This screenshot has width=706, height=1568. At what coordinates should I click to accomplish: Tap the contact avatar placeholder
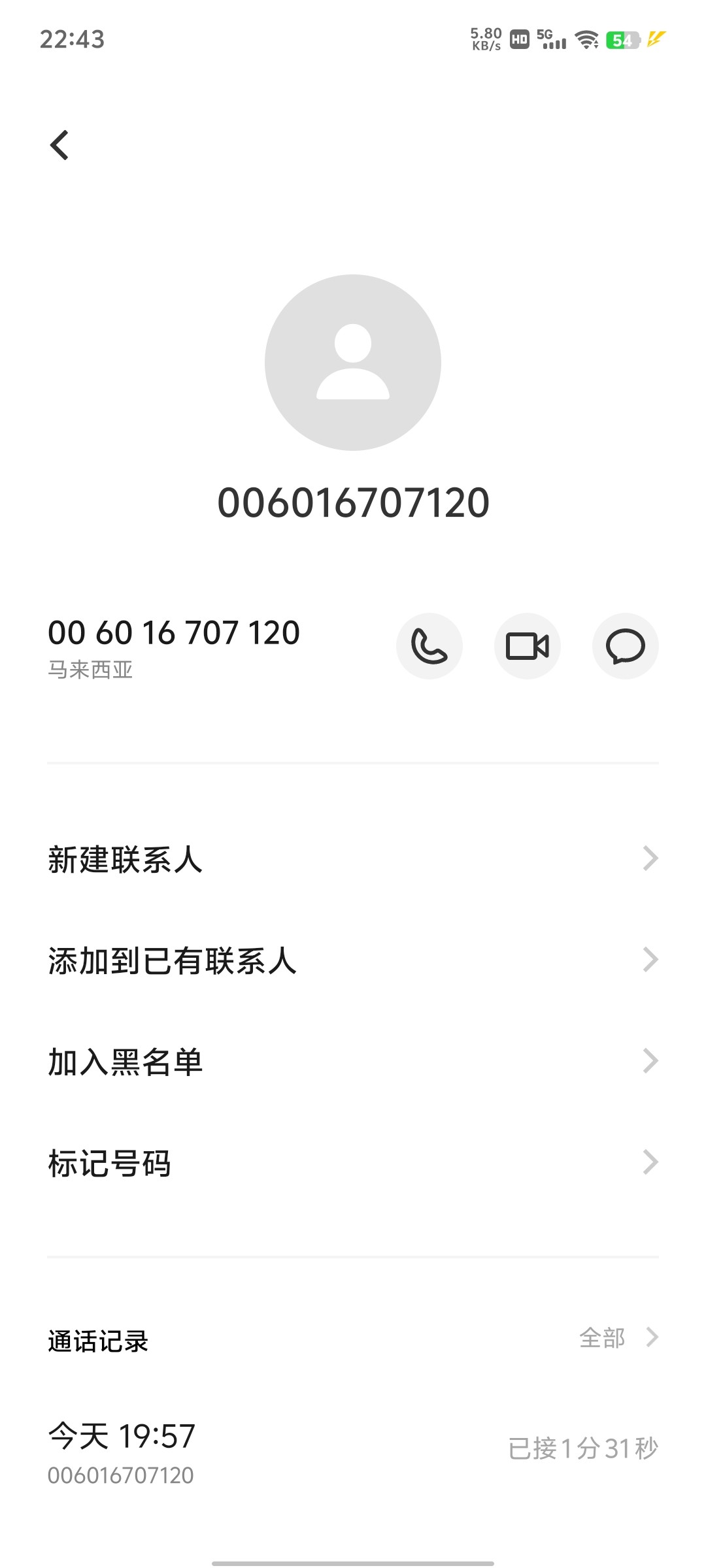point(353,363)
